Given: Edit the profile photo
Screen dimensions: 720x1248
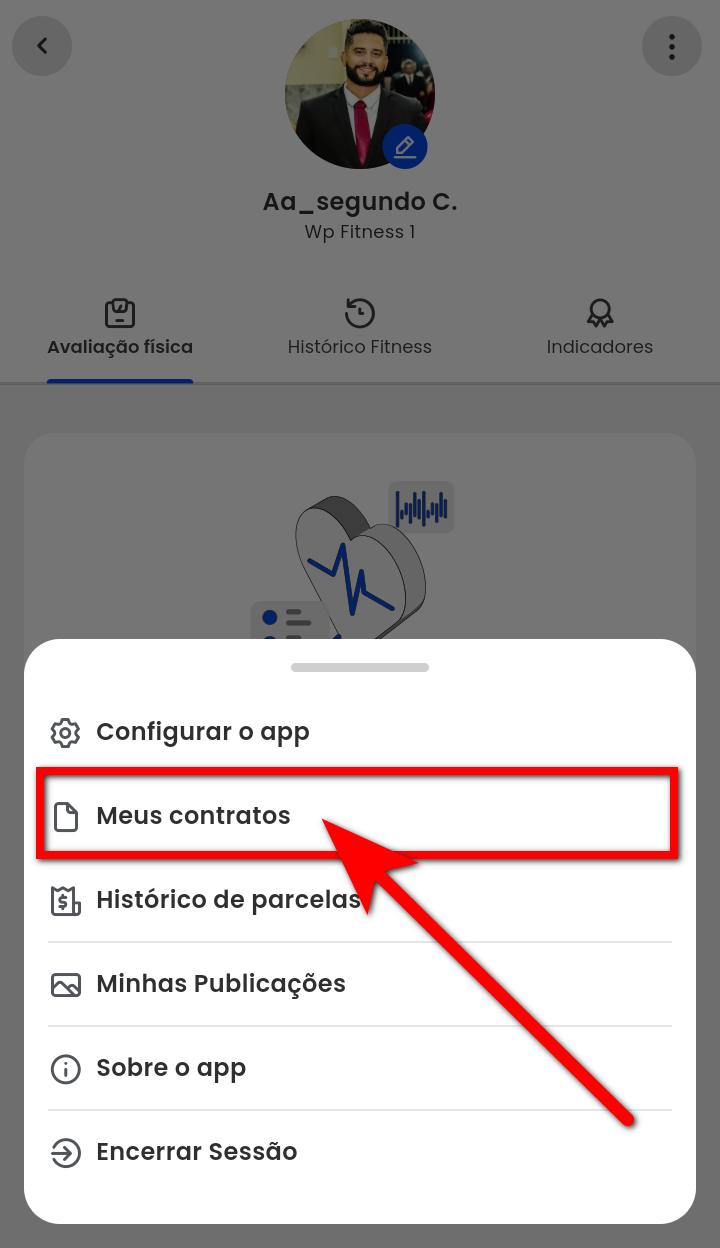Looking at the screenshot, I should tap(405, 148).
